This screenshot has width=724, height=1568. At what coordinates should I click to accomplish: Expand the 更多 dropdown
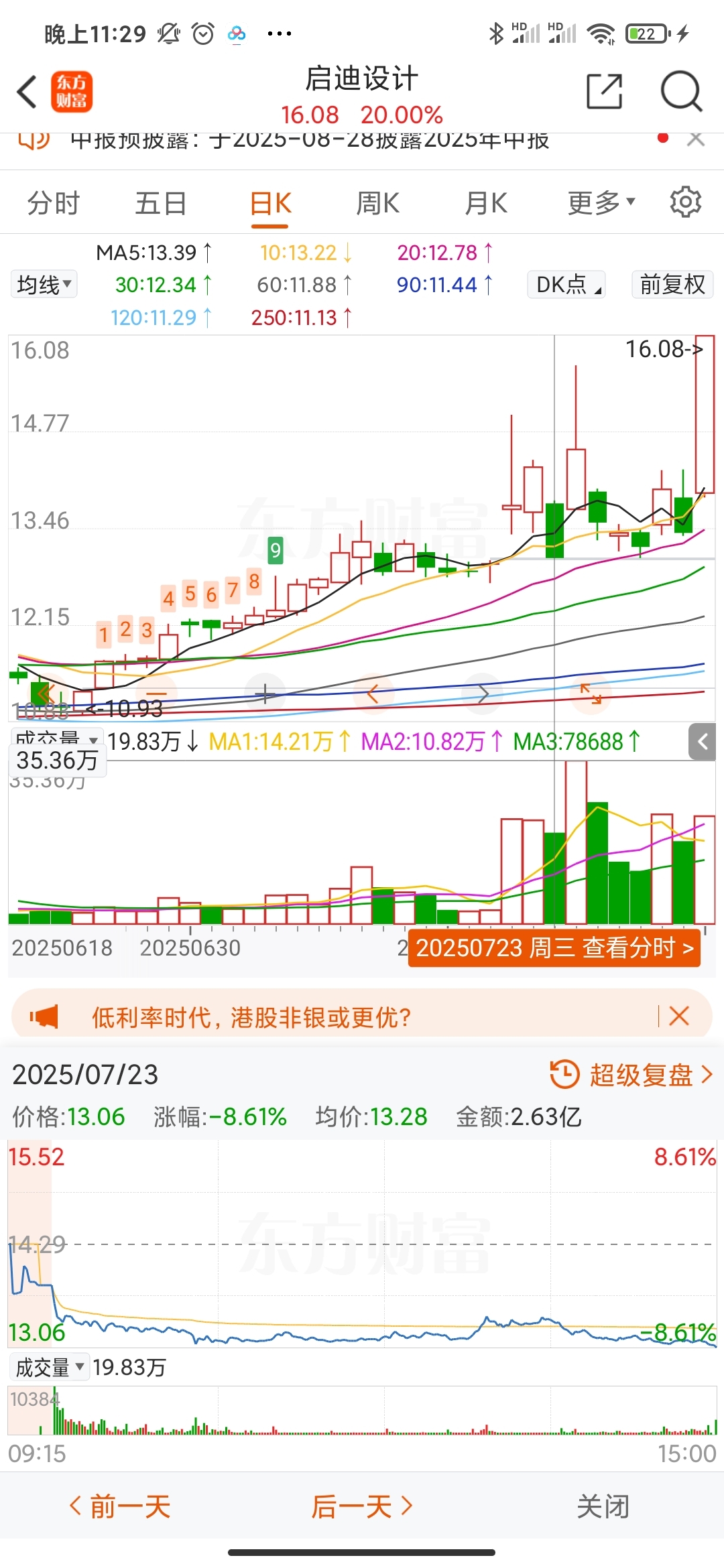click(601, 203)
